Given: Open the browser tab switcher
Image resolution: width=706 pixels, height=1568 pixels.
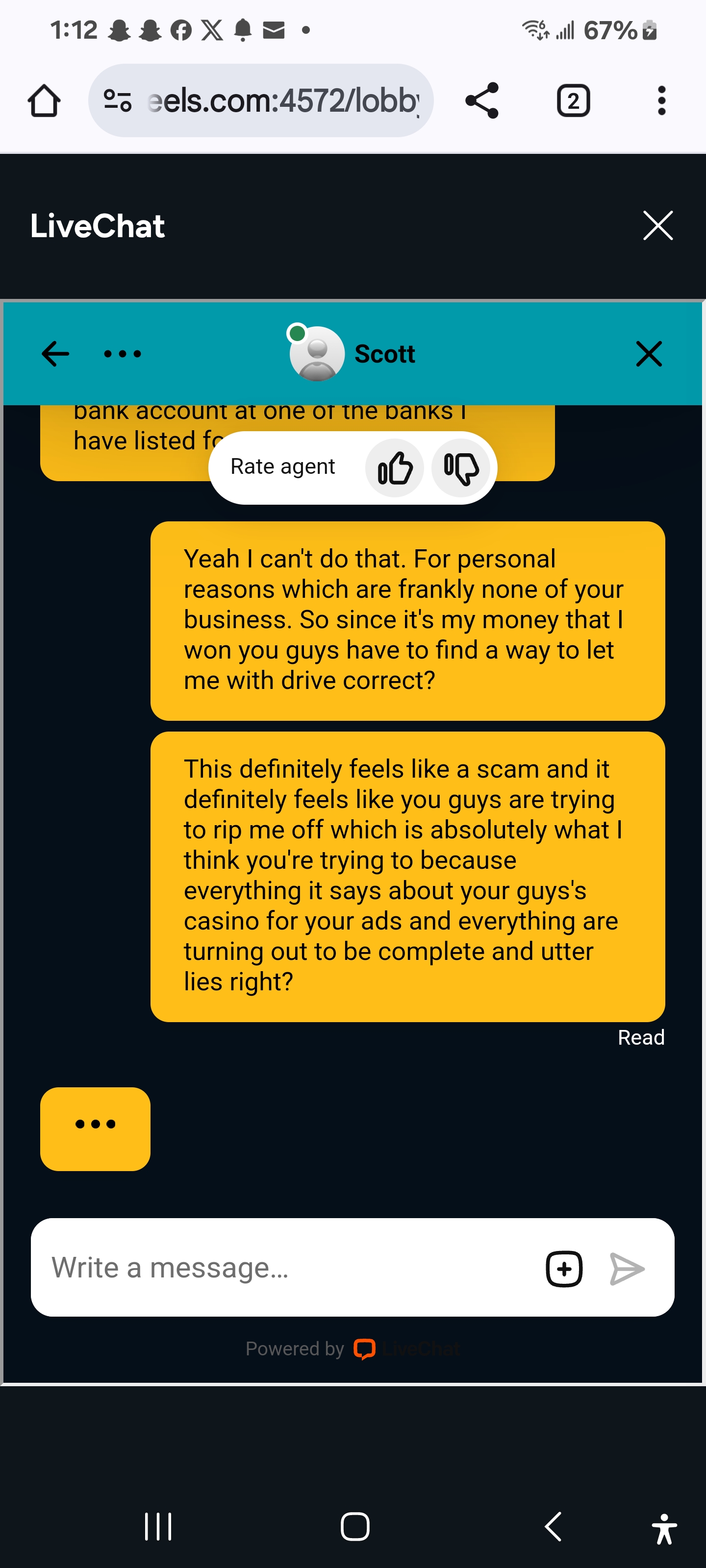Looking at the screenshot, I should coord(573,100).
